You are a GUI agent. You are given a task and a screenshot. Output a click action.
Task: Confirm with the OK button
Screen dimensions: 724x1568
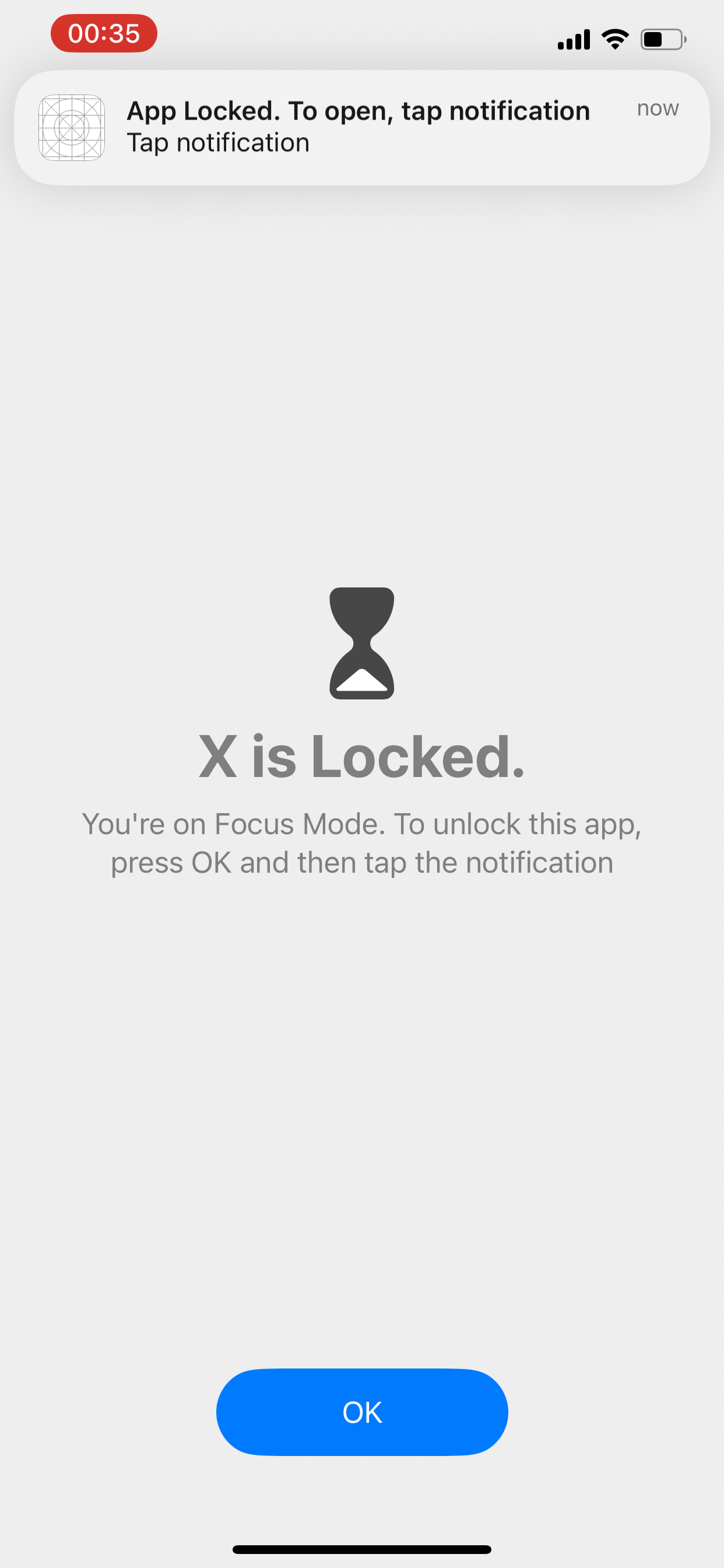coord(361,1412)
